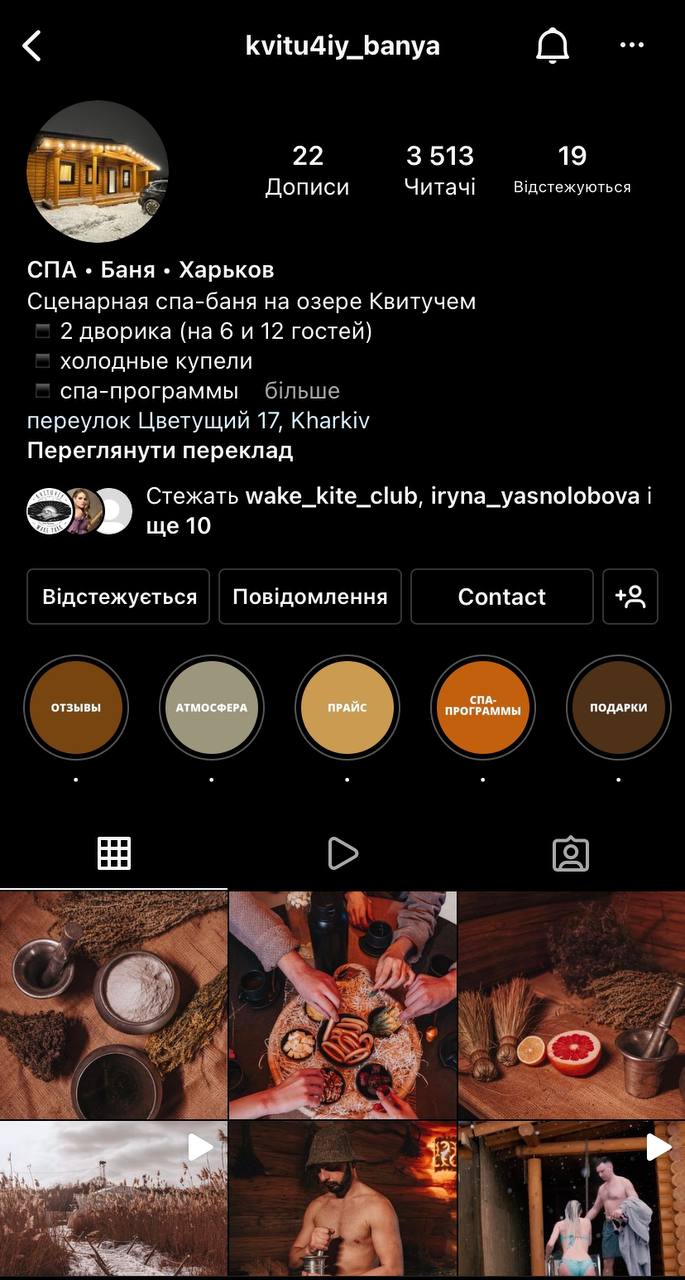Open the СПА-ПРОГРАММЫ highlight
This screenshot has width=685, height=1280.
click(x=483, y=708)
